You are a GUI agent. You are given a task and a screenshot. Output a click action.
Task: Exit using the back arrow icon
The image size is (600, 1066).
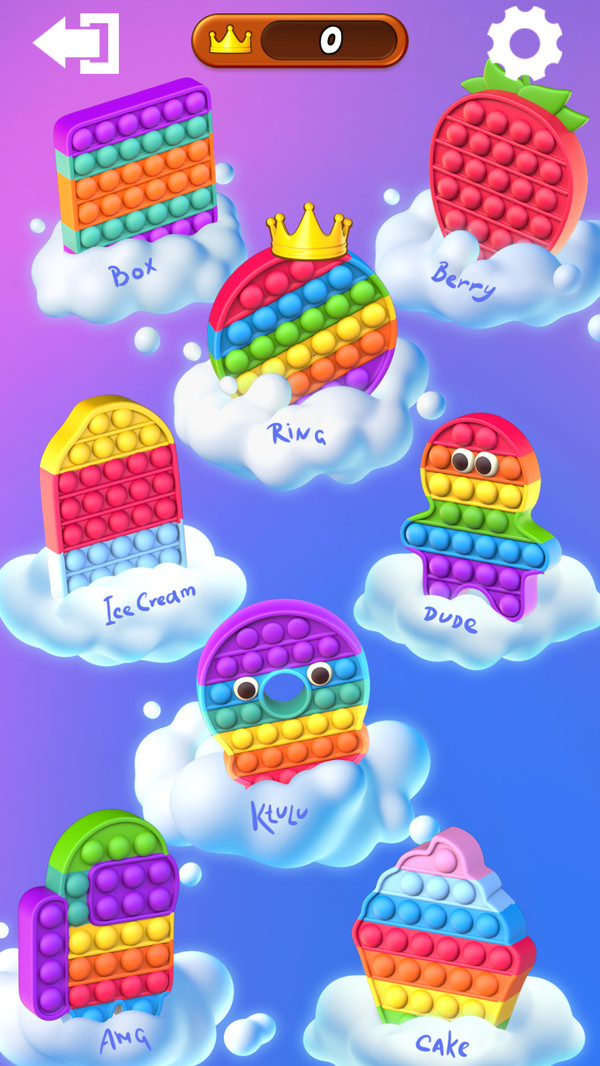click(76, 43)
